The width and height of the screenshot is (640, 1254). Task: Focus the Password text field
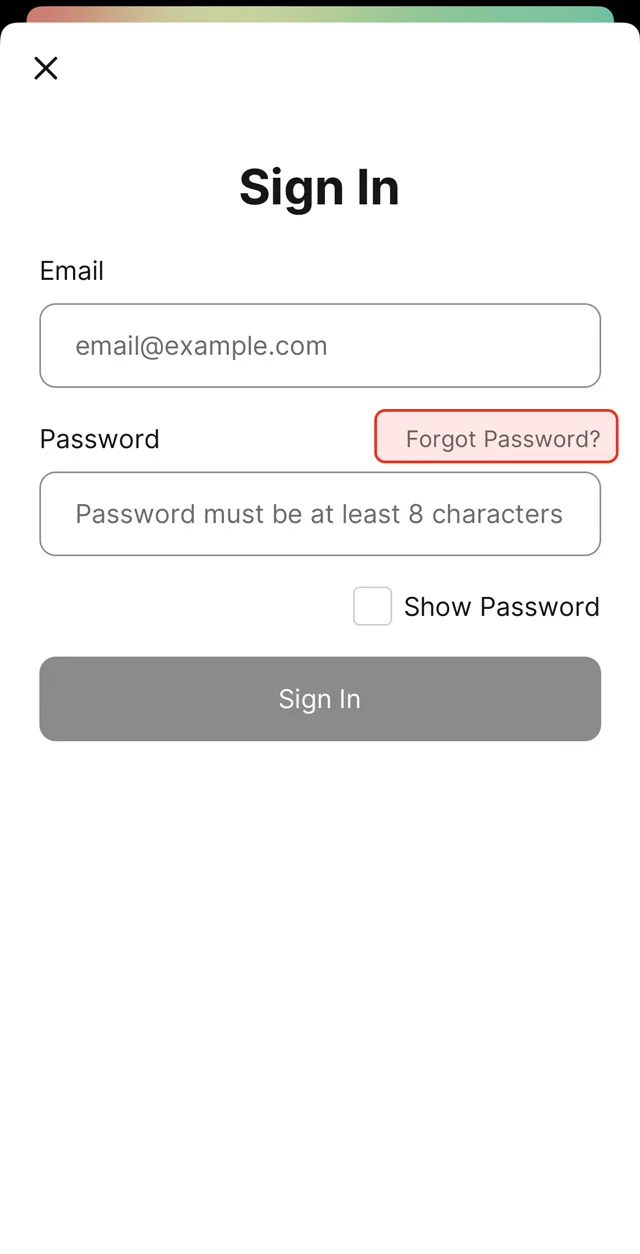pos(320,514)
